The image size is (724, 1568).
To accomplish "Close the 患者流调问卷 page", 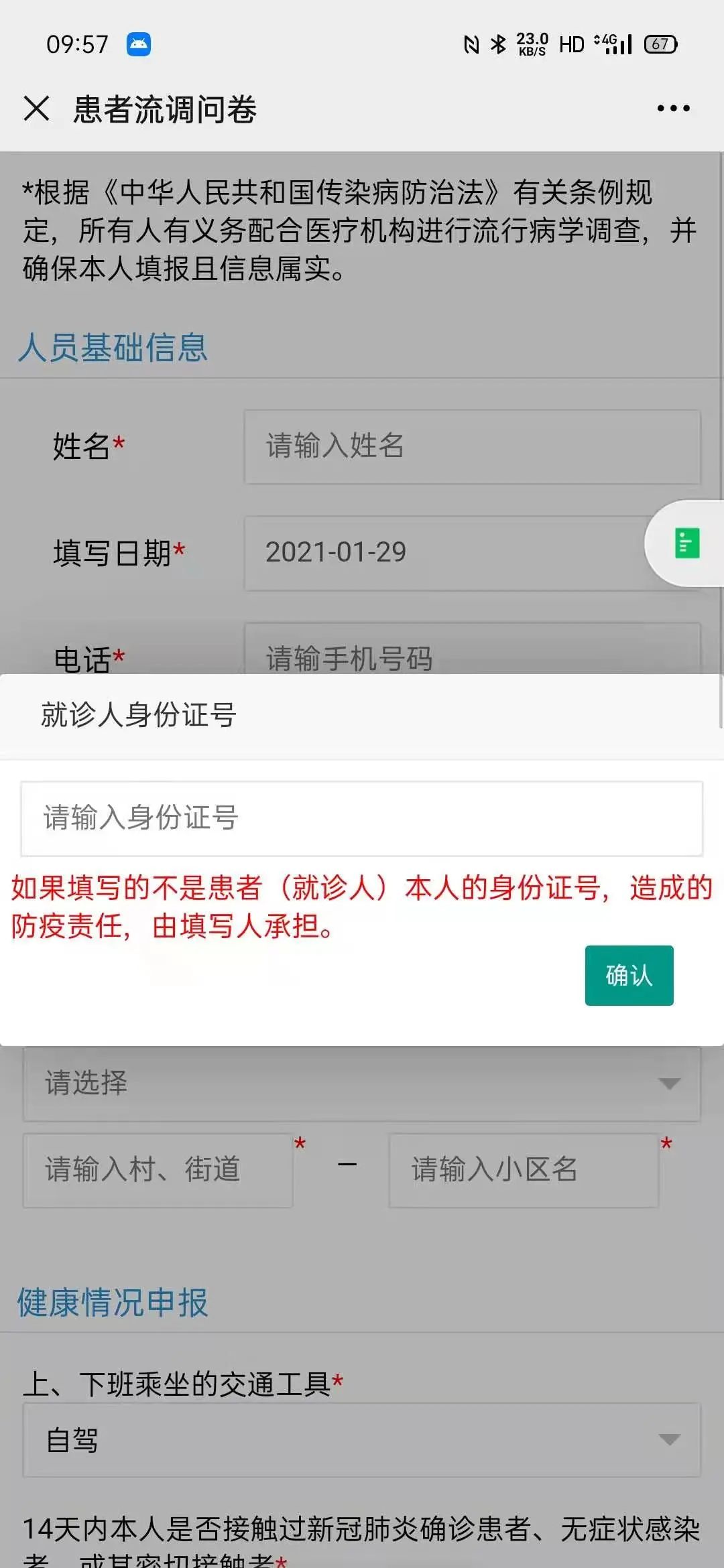I will (x=36, y=108).
